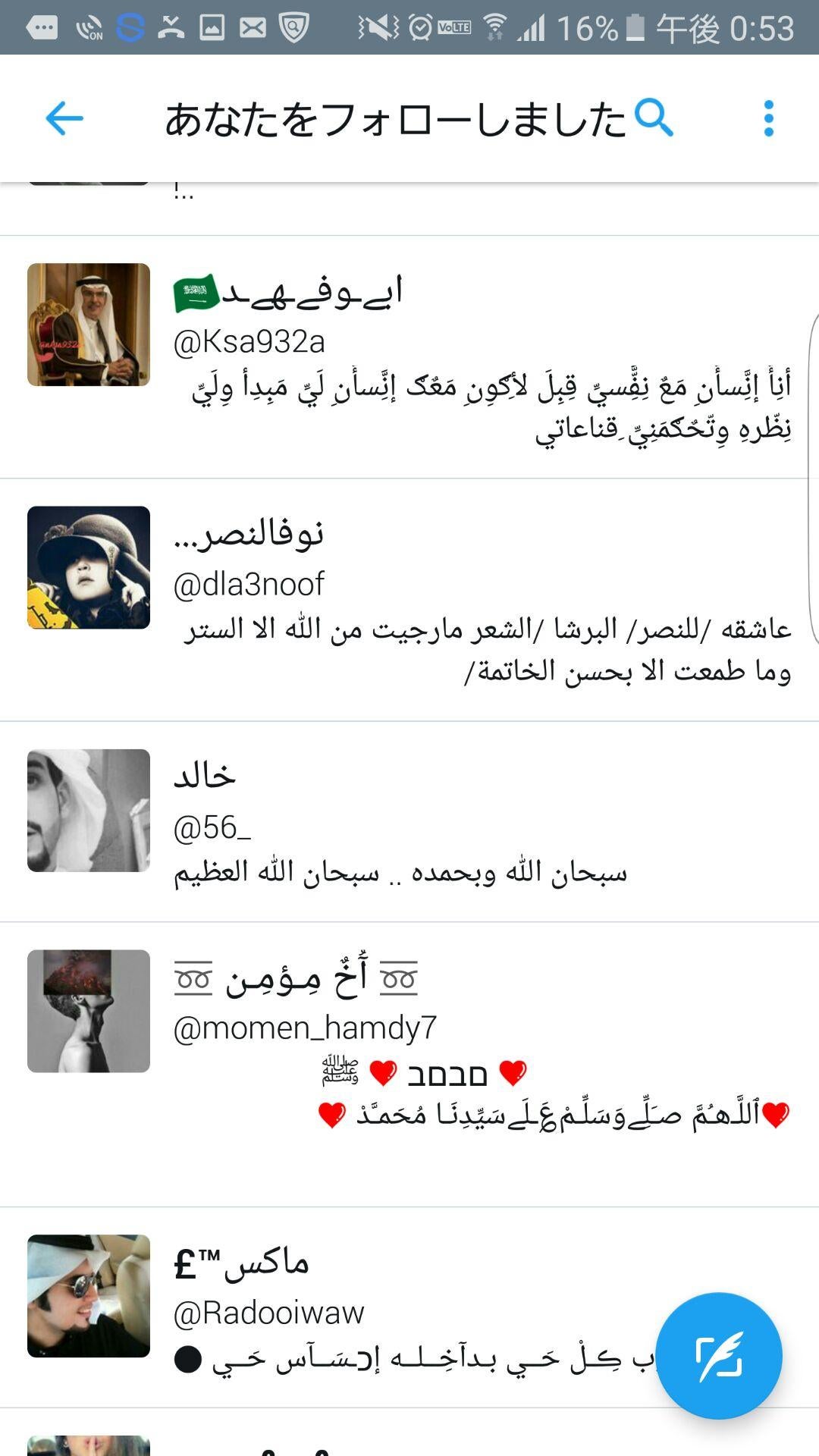Open the profile of @momen_hamdy7
Image resolution: width=819 pixels, height=1456 pixels.
(x=305, y=1028)
